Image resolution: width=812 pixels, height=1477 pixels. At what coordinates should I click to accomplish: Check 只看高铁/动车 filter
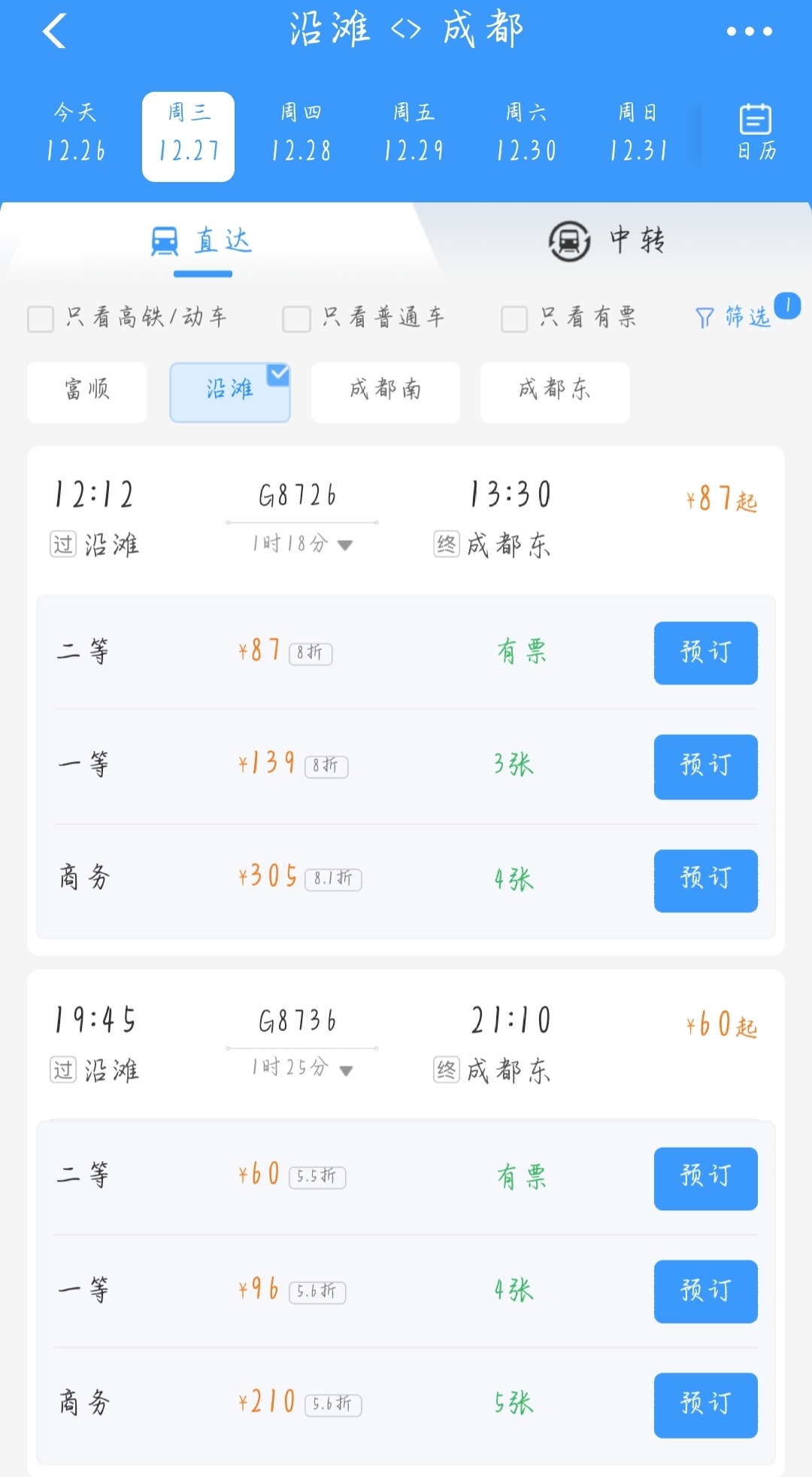click(41, 318)
